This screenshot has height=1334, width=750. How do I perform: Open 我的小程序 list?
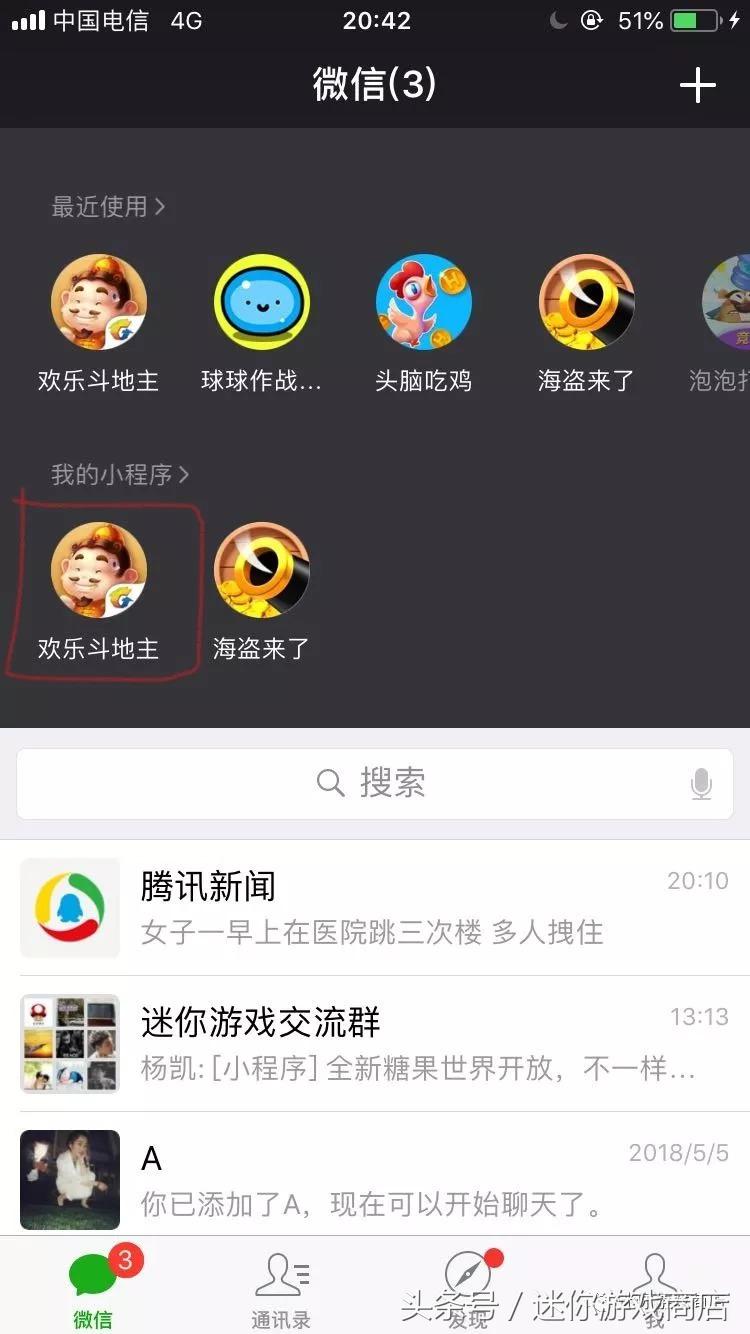(120, 474)
